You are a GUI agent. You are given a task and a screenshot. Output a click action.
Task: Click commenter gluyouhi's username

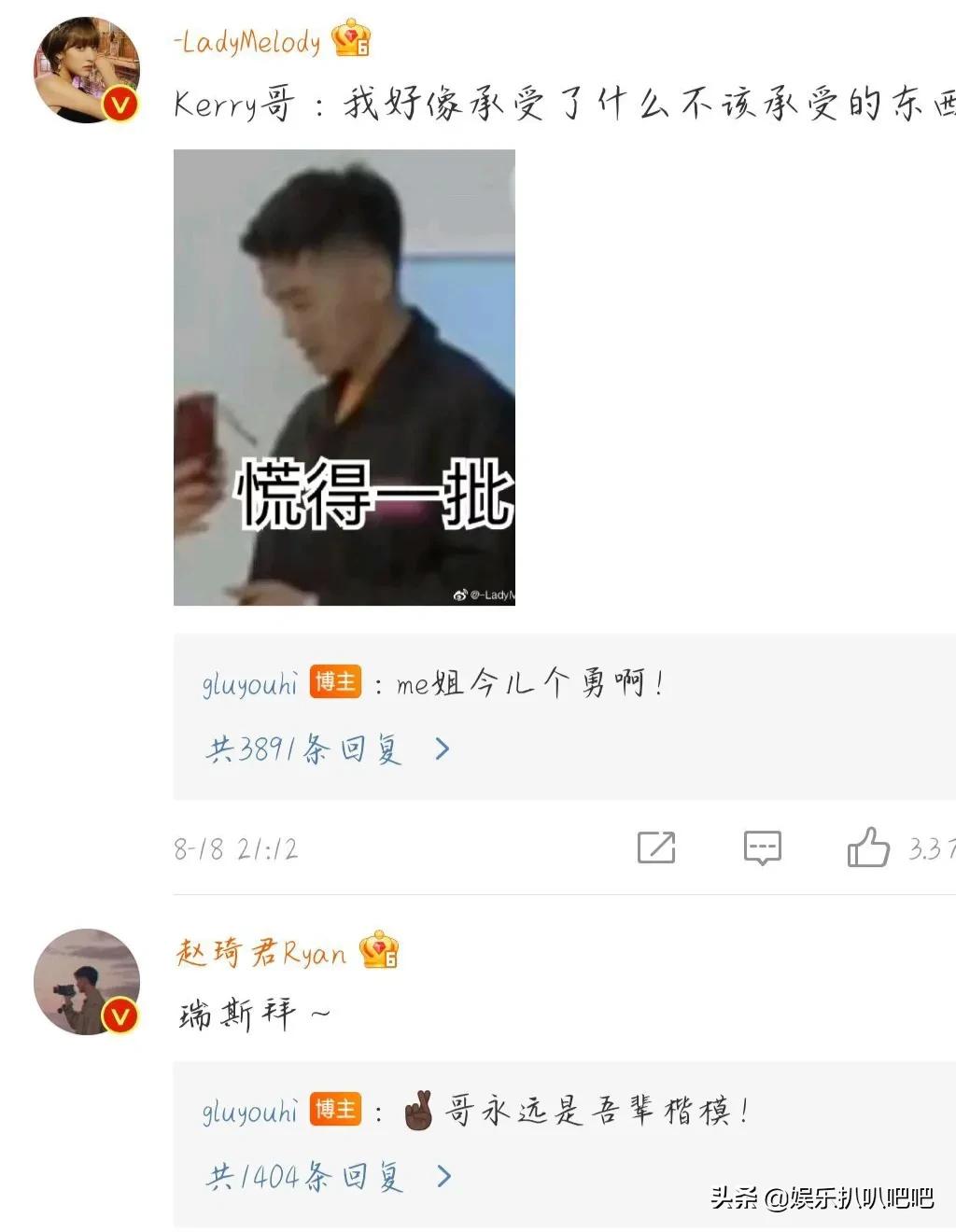[x=247, y=683]
